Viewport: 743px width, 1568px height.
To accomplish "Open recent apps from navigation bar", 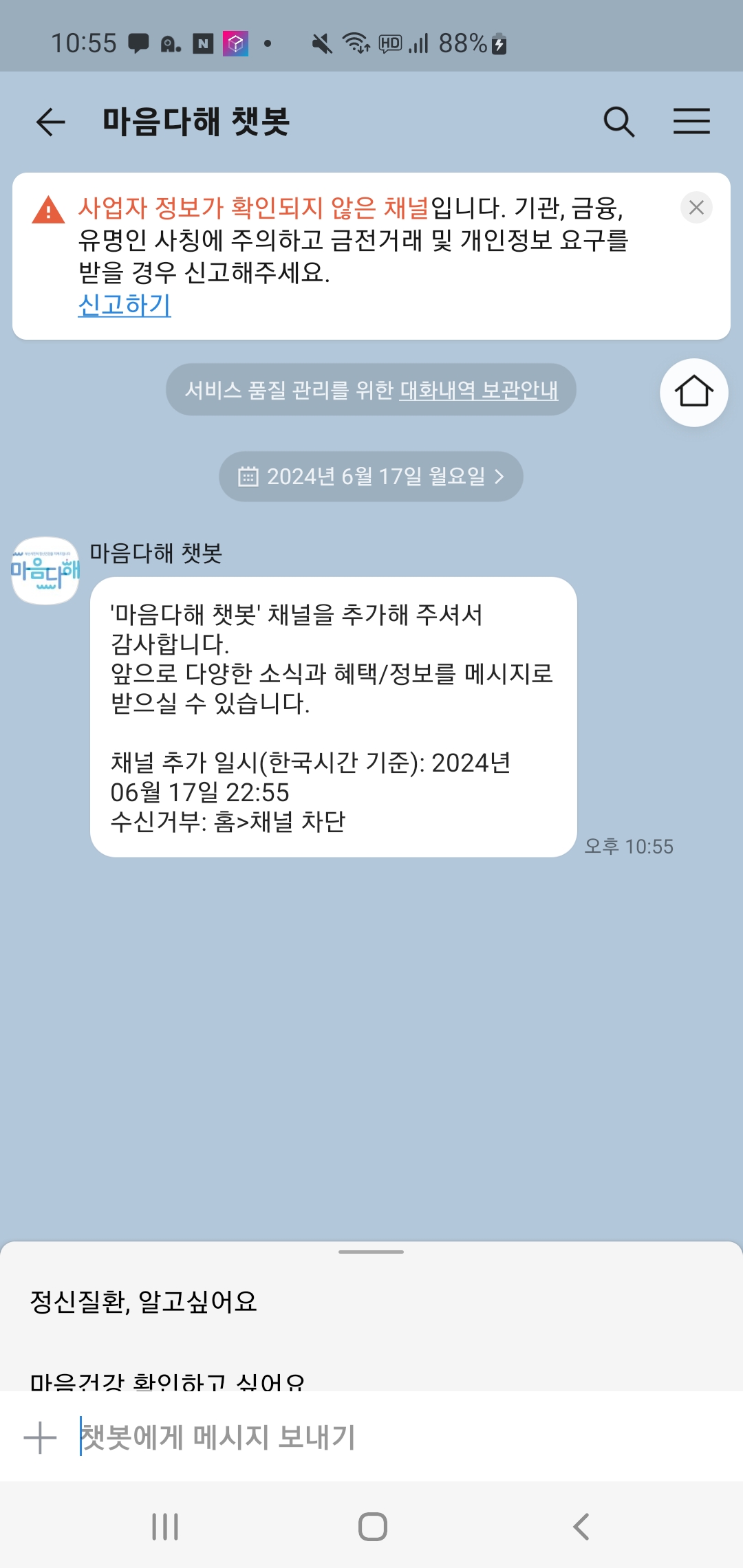I will click(x=165, y=1527).
